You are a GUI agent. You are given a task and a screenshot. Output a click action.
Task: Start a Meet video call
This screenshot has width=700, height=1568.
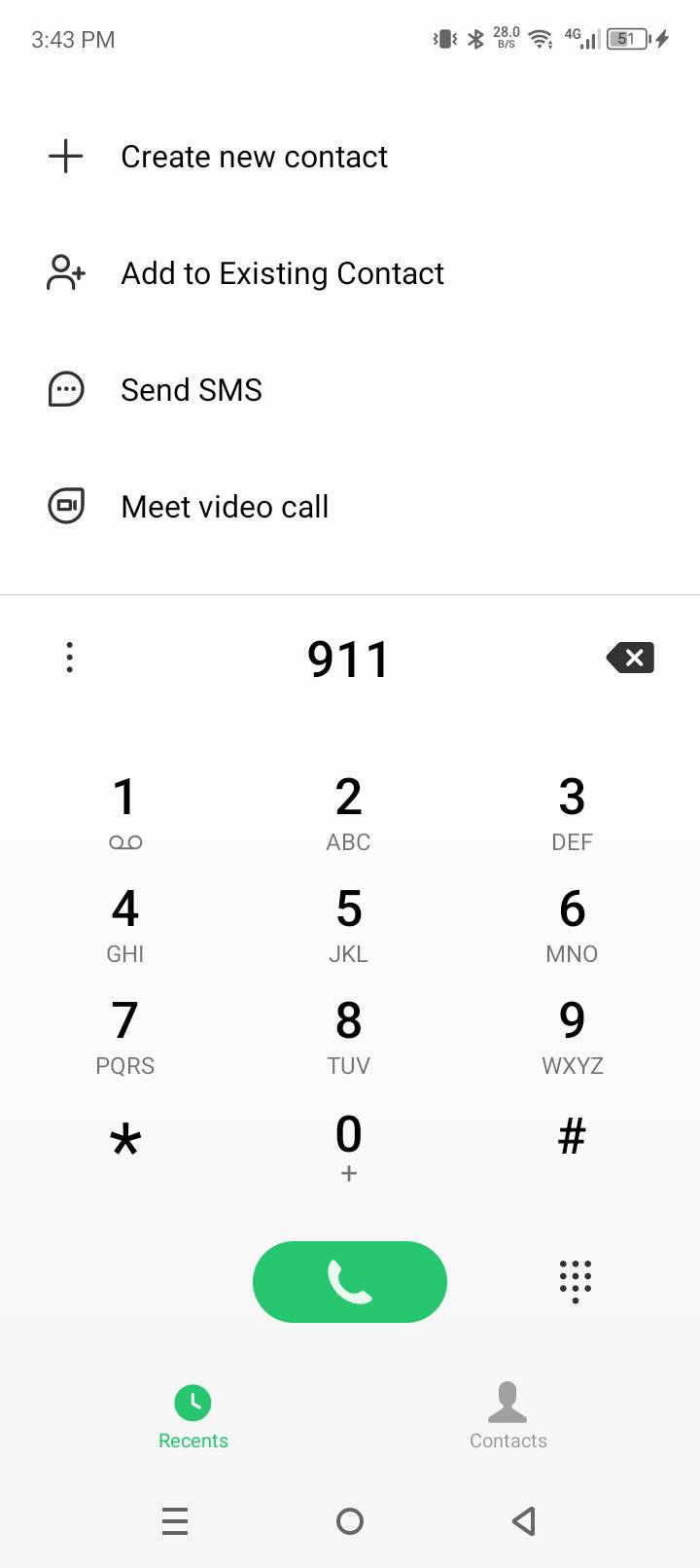point(225,507)
